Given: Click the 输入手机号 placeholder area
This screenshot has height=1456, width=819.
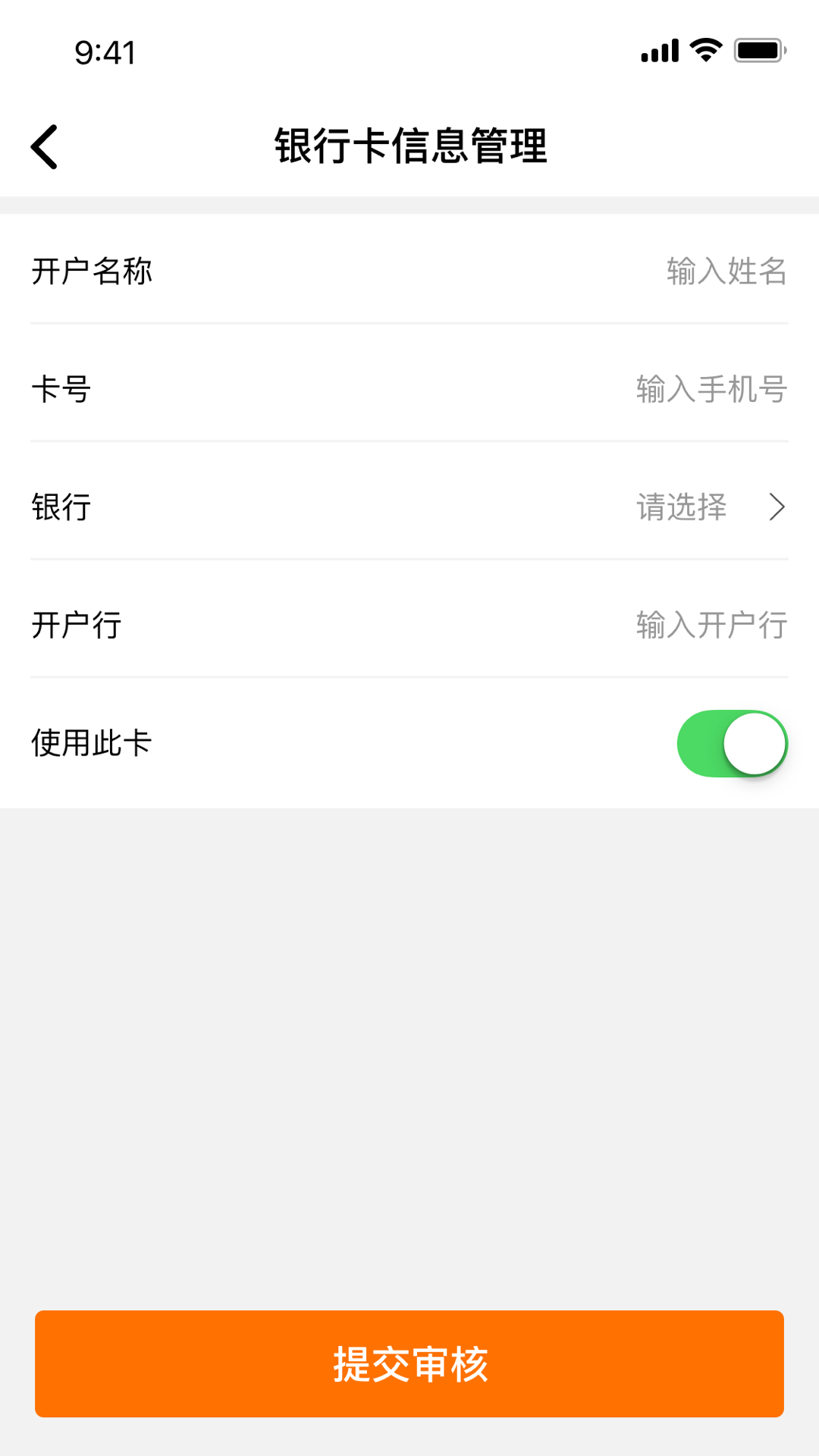Looking at the screenshot, I should pos(711,390).
